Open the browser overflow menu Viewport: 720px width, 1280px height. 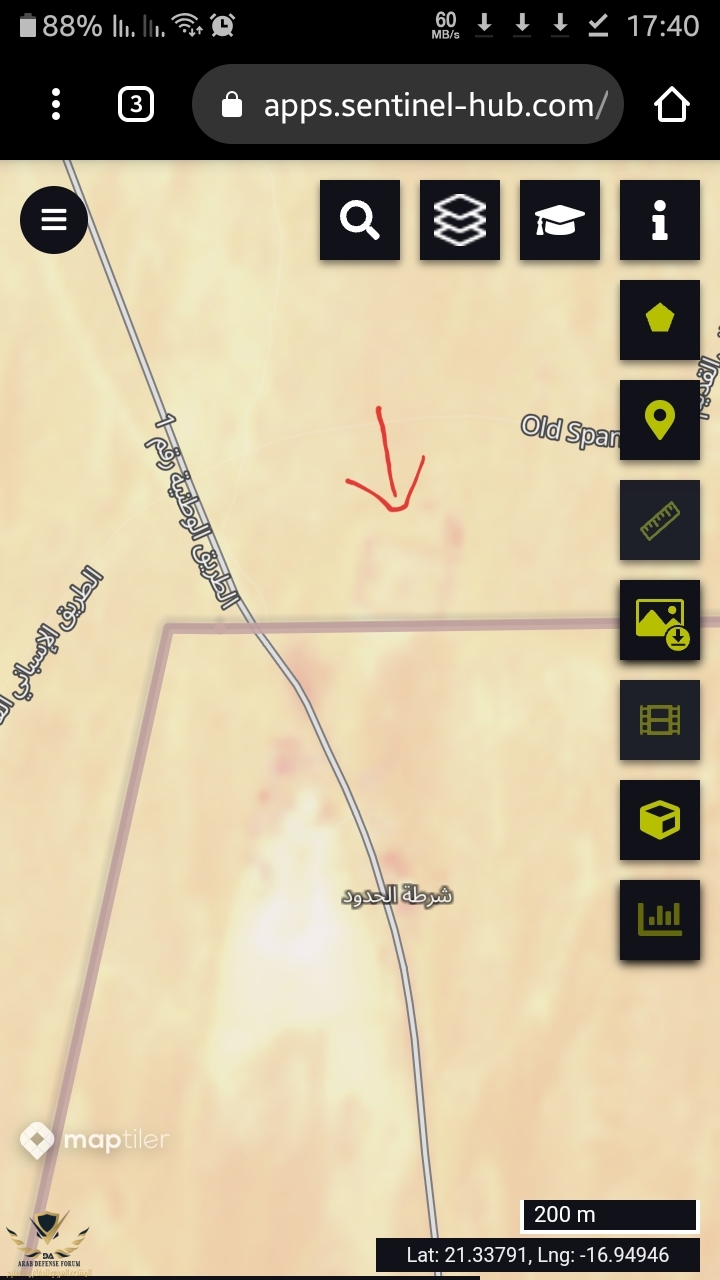coord(56,104)
